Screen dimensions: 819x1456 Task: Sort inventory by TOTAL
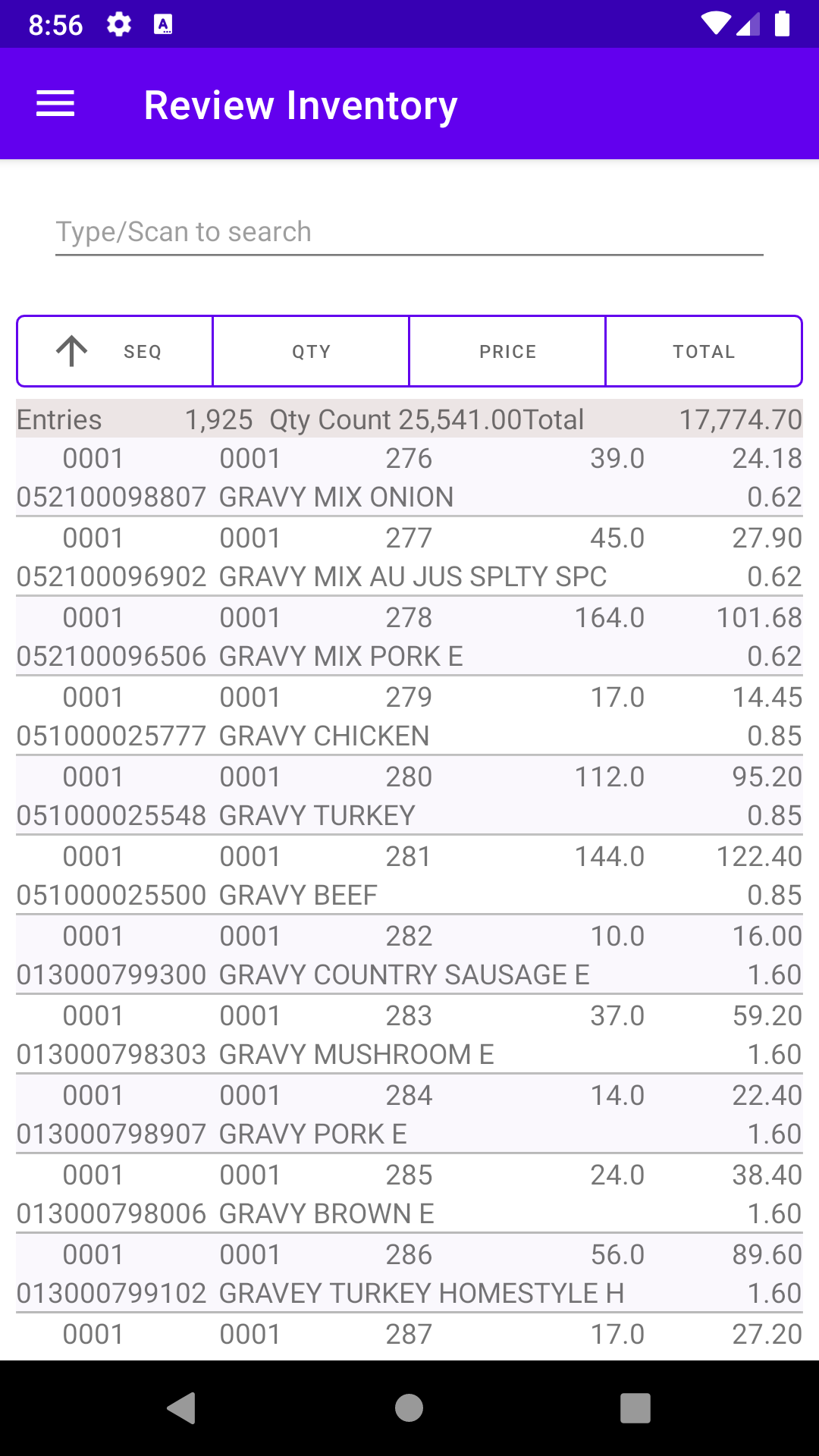[x=704, y=351]
